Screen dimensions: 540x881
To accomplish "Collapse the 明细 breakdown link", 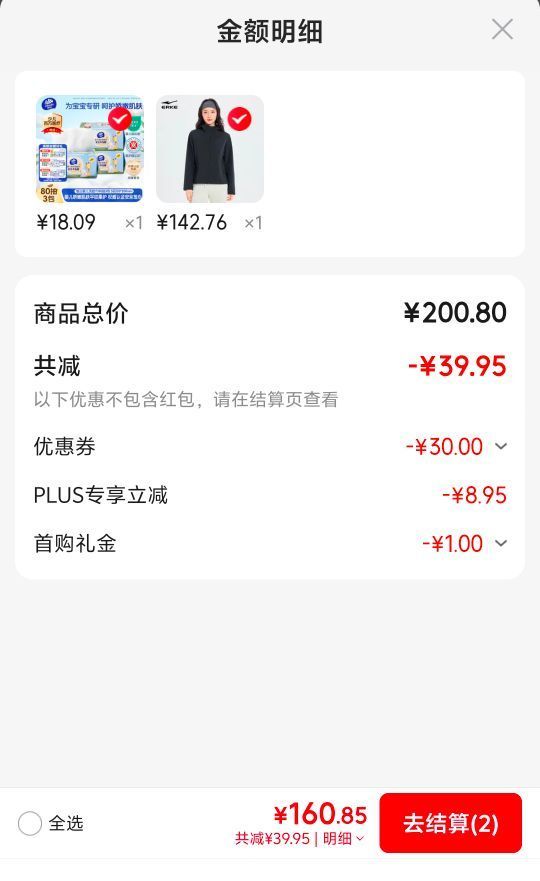I will tap(343, 839).
